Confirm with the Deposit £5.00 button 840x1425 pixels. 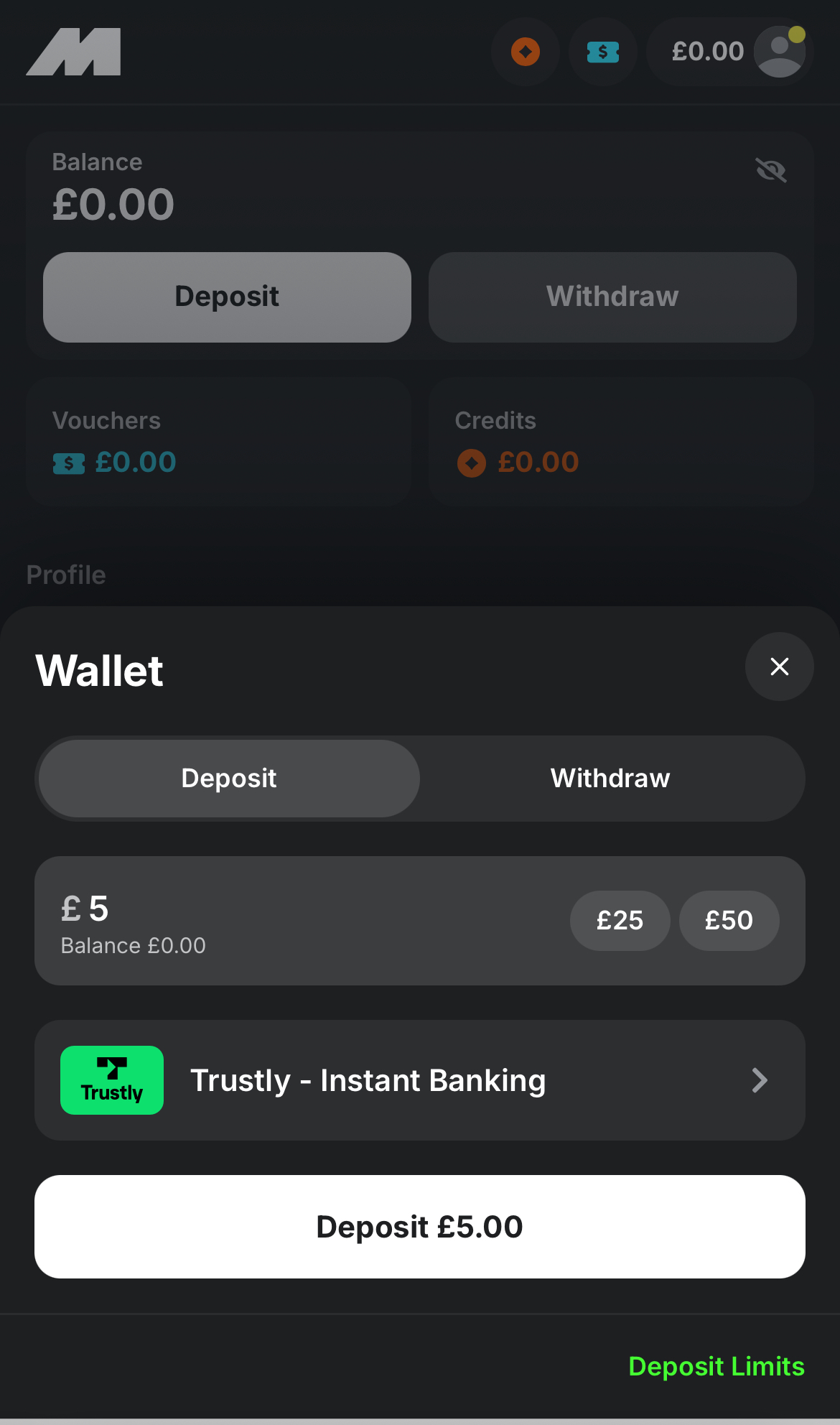tap(420, 1227)
